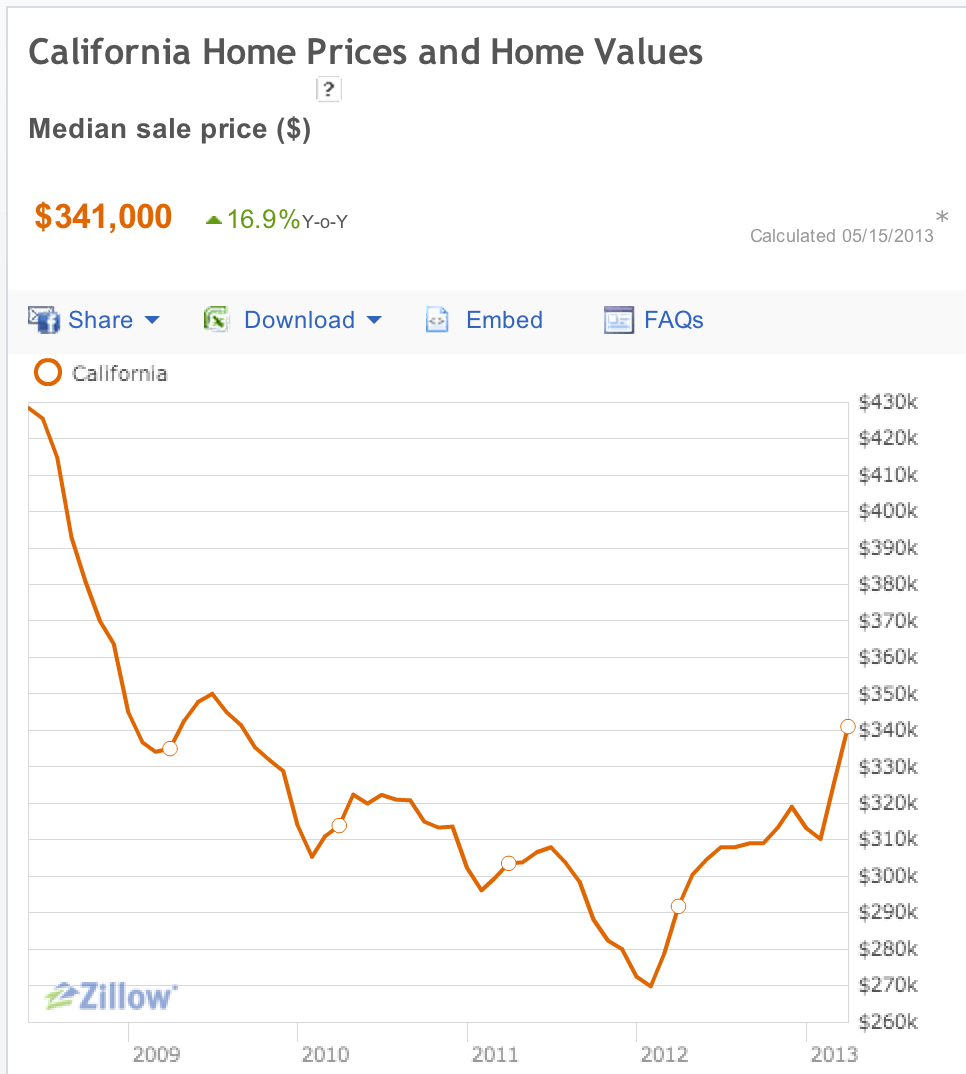Open the FAQs link
This screenshot has height=1074, width=966.
pyautogui.click(x=673, y=320)
